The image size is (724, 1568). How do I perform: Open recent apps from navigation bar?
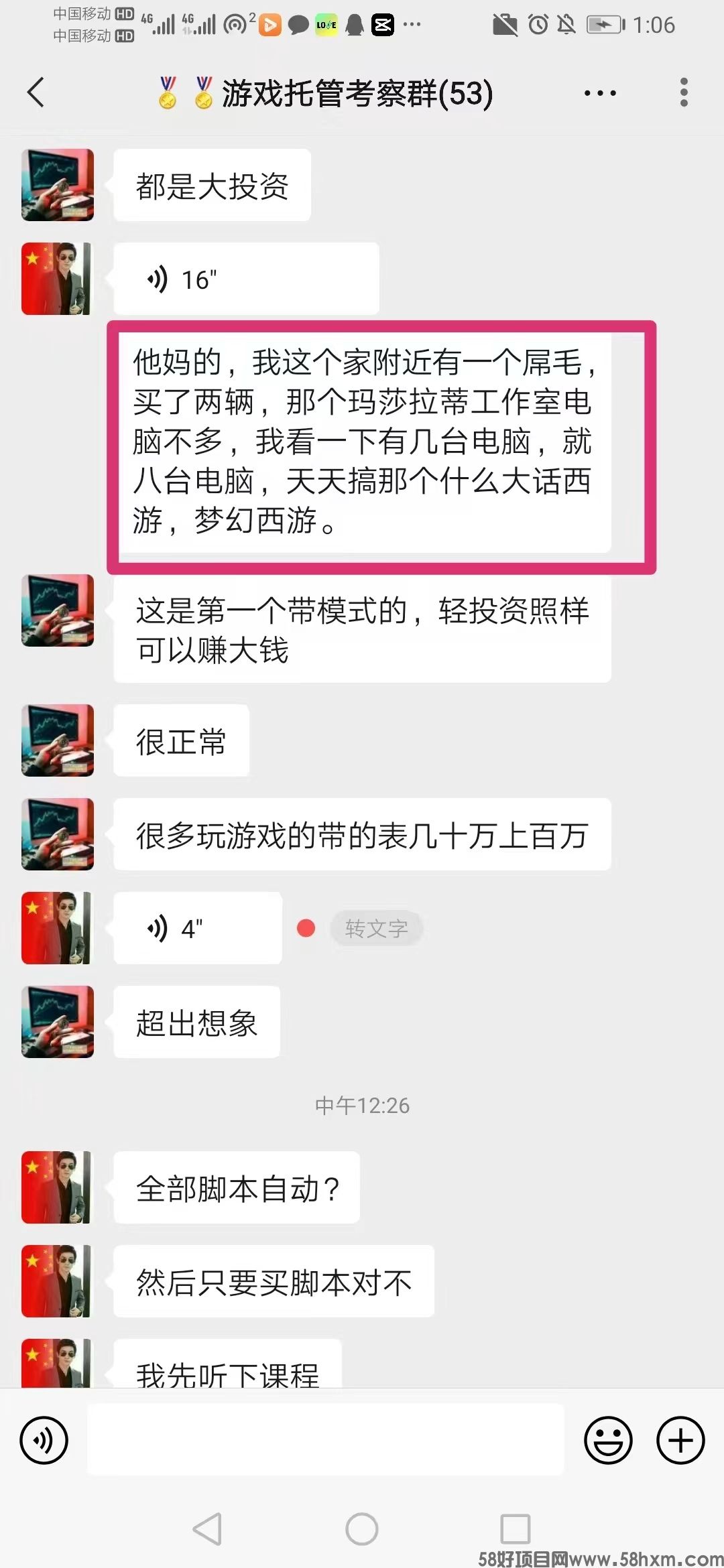[515, 1529]
